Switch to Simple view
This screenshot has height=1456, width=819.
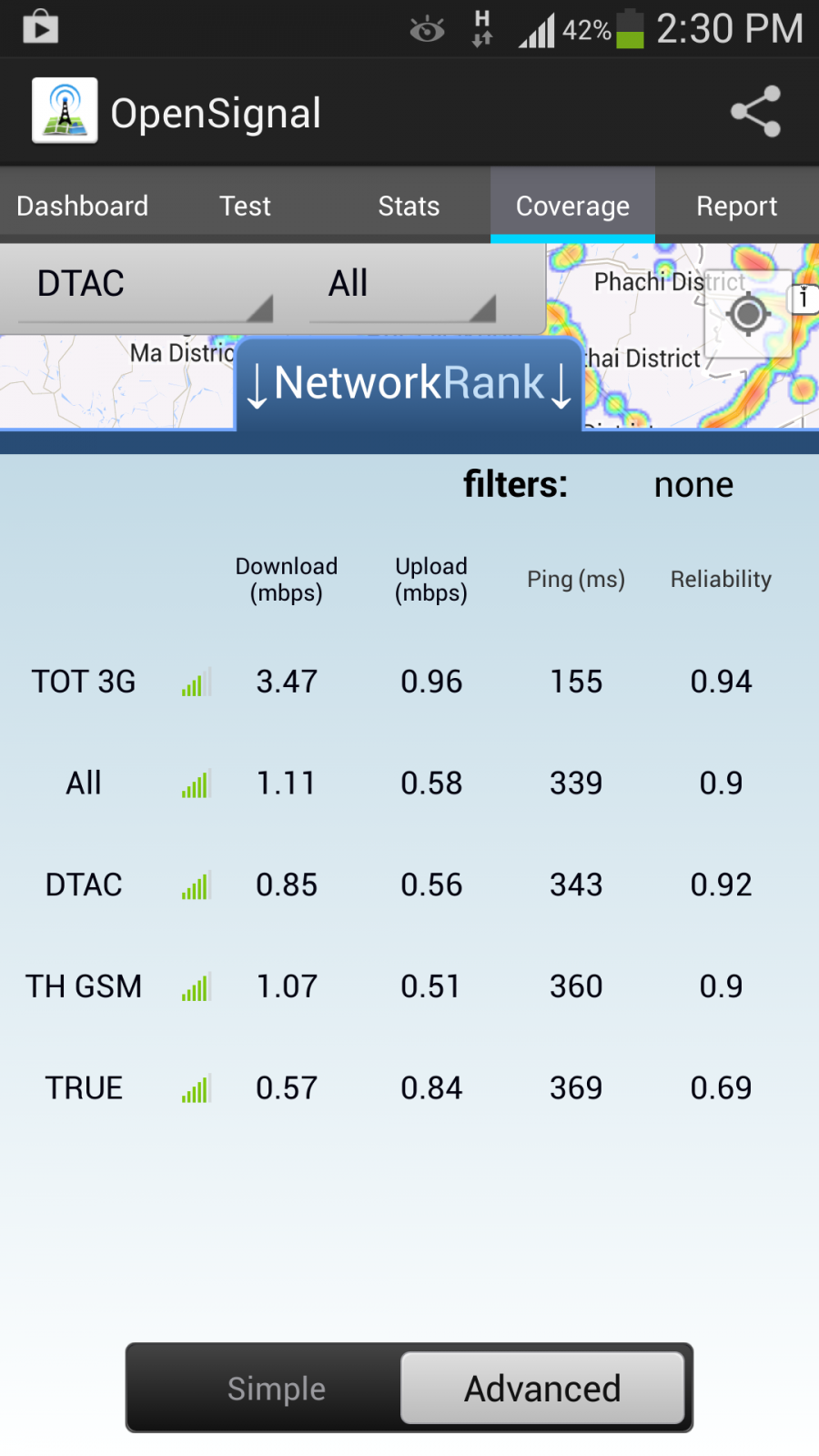pos(276,1389)
